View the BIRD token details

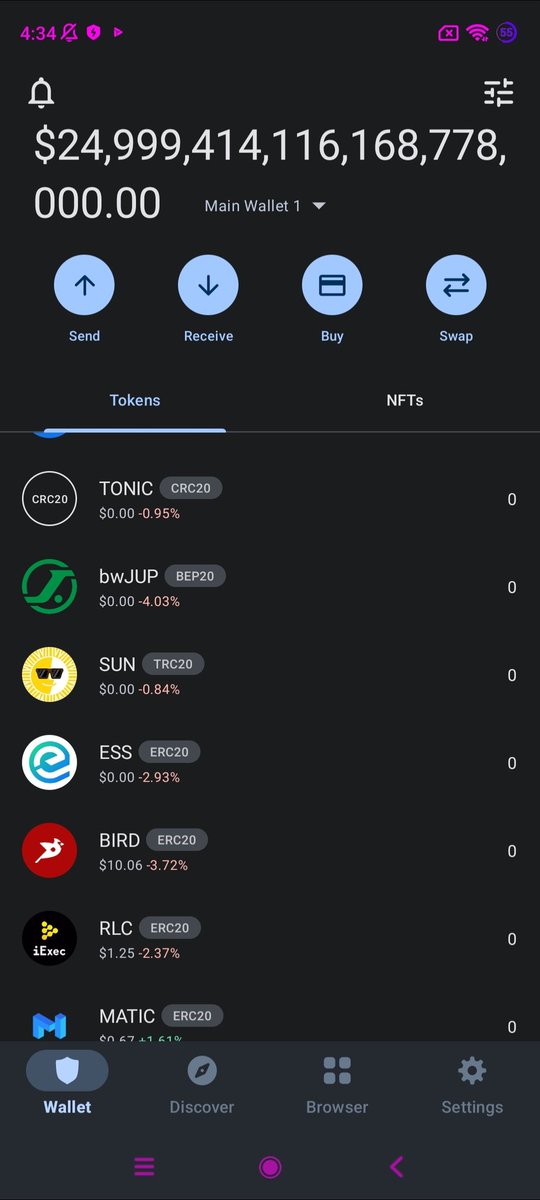click(270, 851)
